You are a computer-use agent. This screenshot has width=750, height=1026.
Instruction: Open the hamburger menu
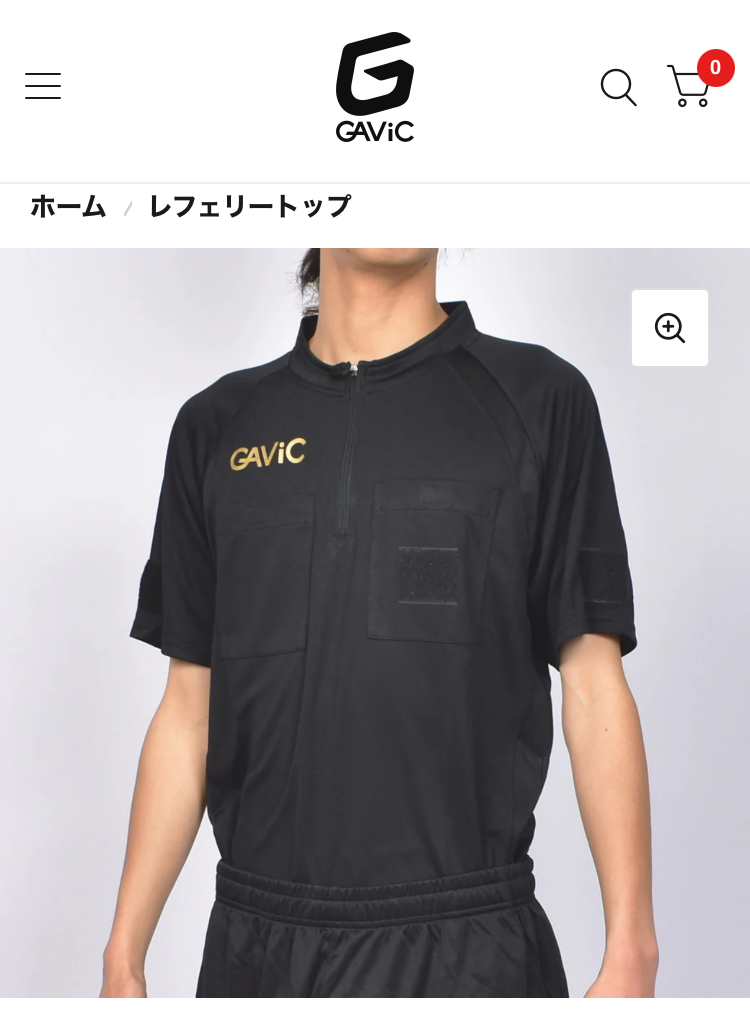point(43,86)
